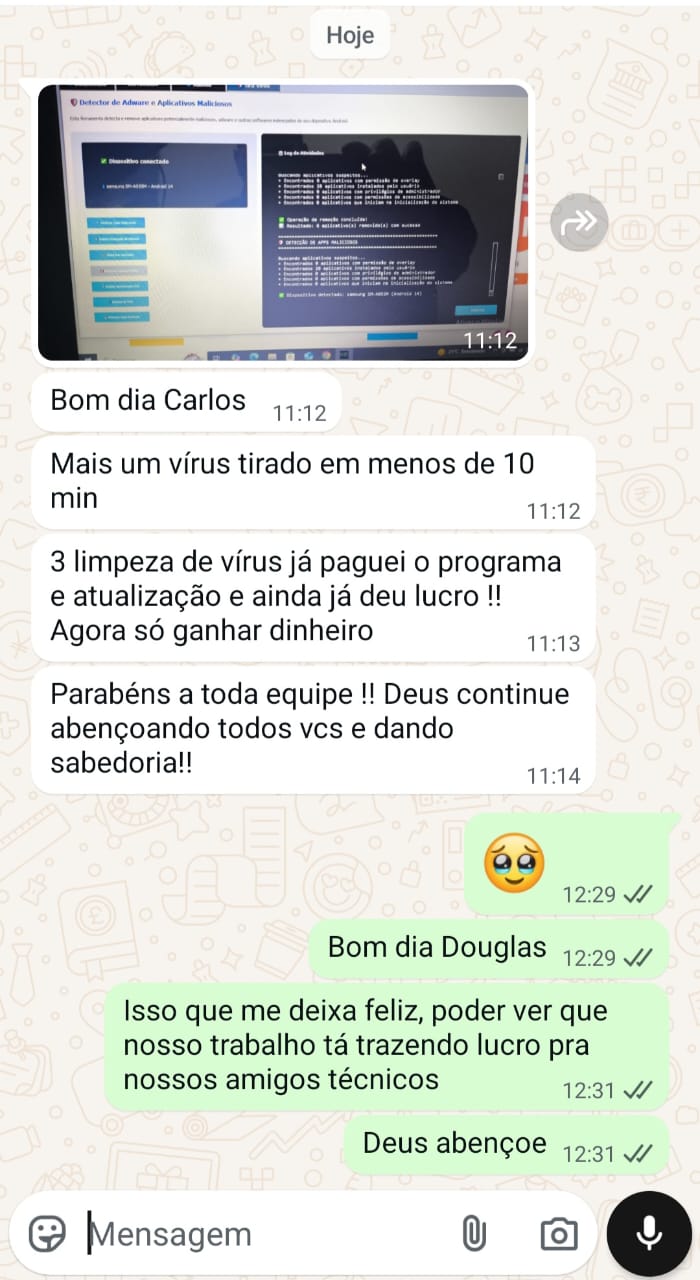Open the camera to take a photo
700x1280 pixels.
tap(558, 1234)
